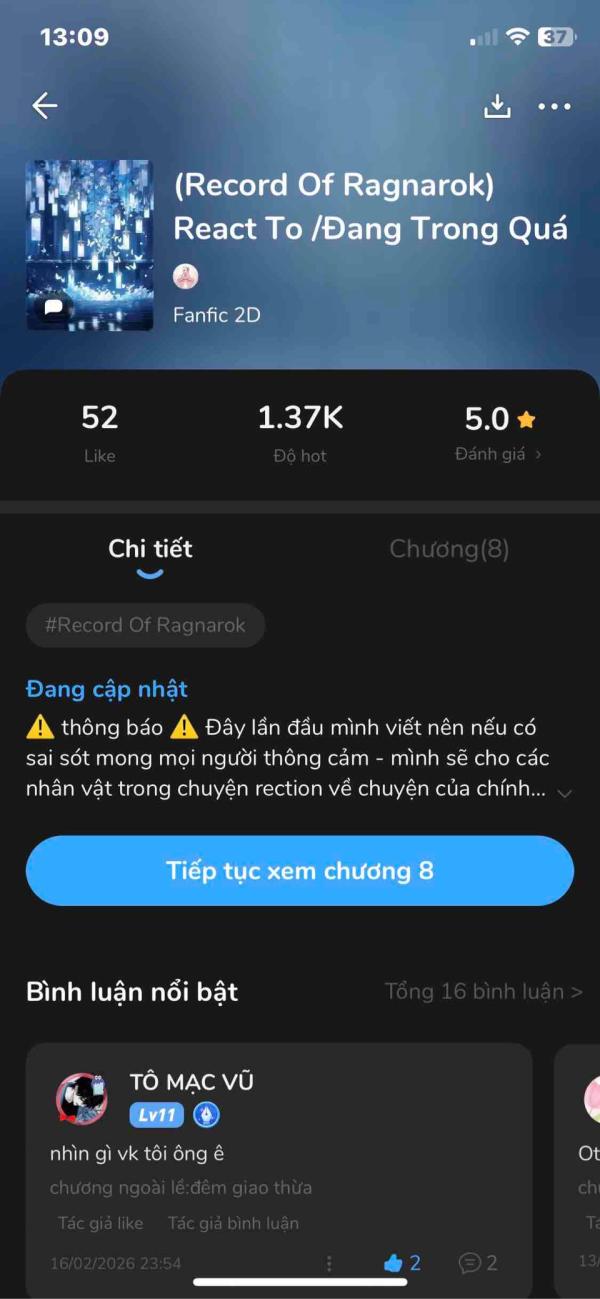The width and height of the screenshot is (600, 1299).
Task: Open the three-dot overflow menu
Action: [x=554, y=106]
